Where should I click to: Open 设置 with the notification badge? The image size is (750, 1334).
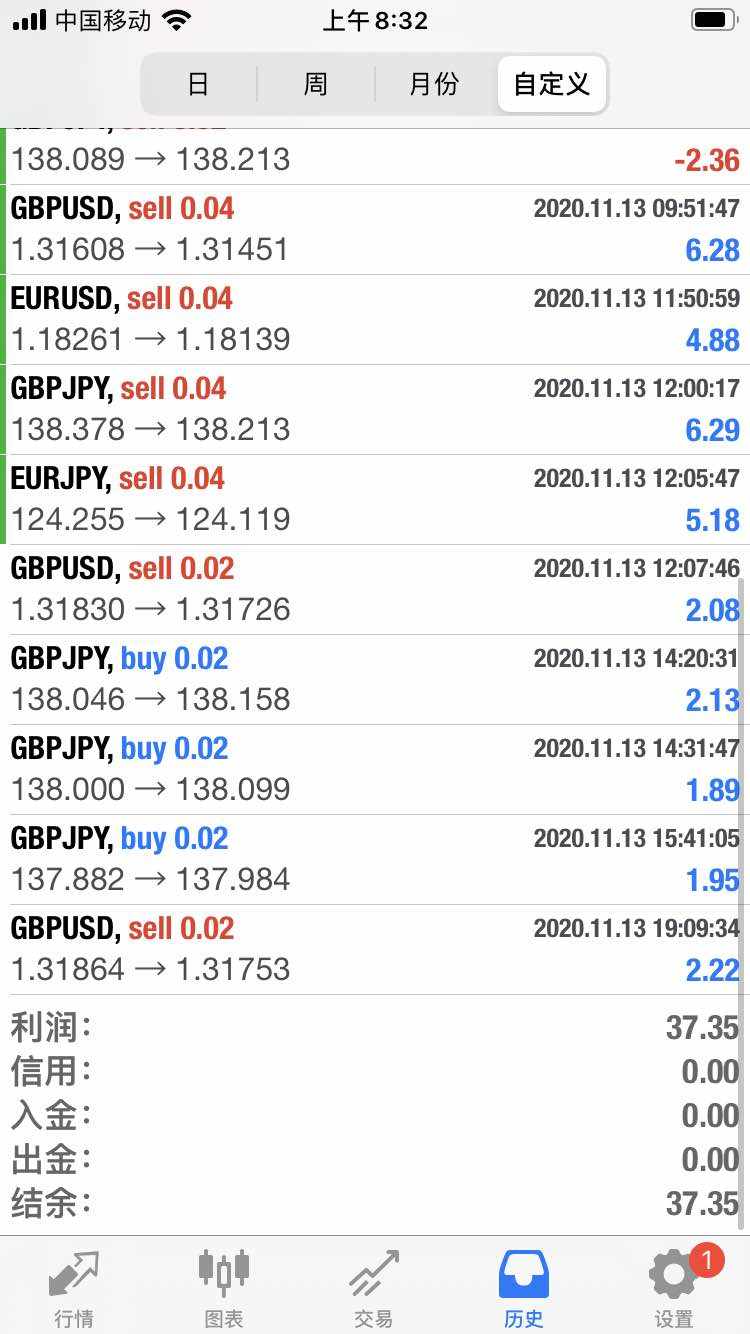click(x=673, y=1289)
